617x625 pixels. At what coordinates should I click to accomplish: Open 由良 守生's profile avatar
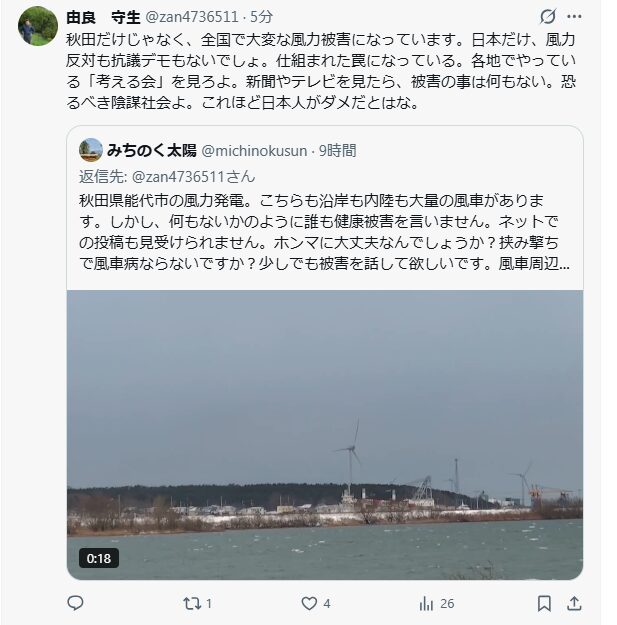point(38,25)
